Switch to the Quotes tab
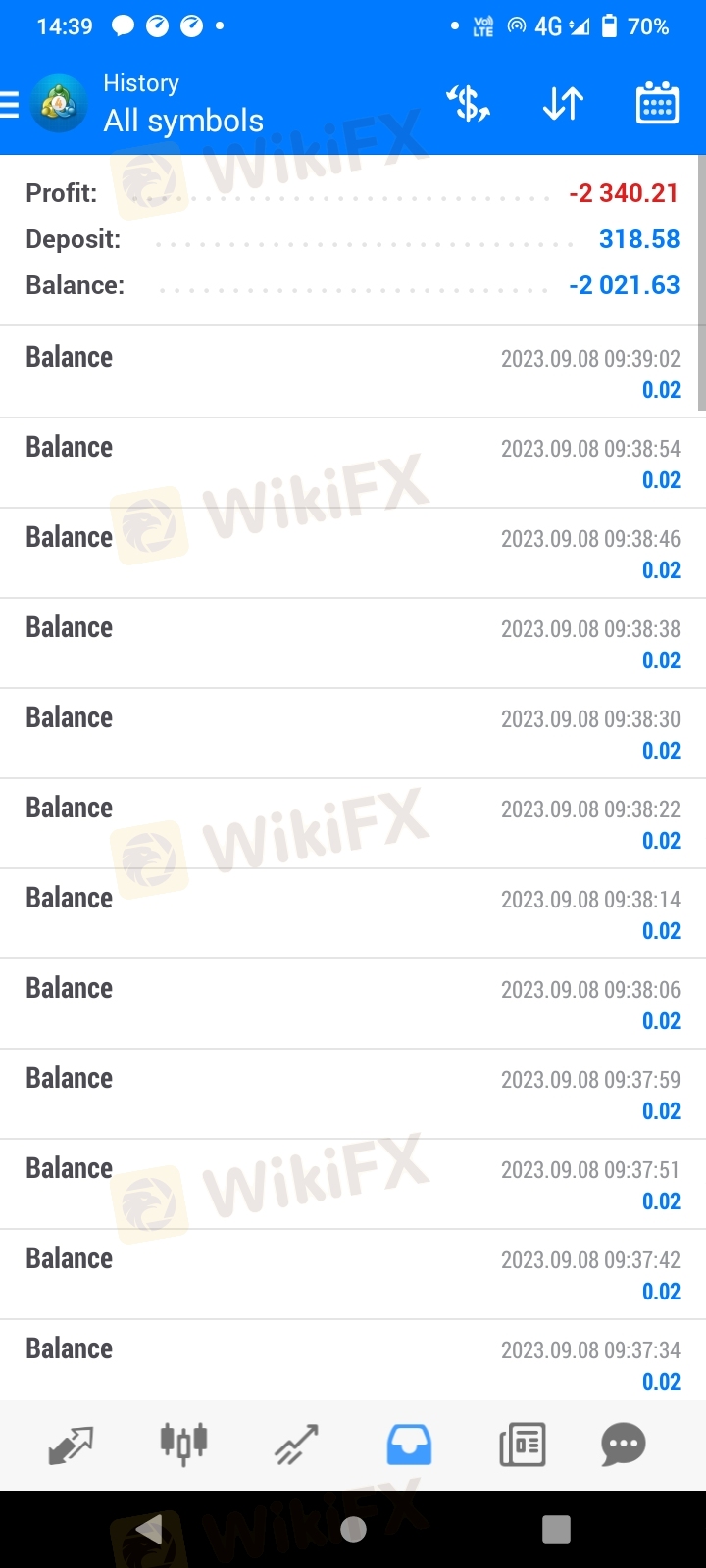Image resolution: width=706 pixels, height=1568 pixels. tap(71, 1445)
